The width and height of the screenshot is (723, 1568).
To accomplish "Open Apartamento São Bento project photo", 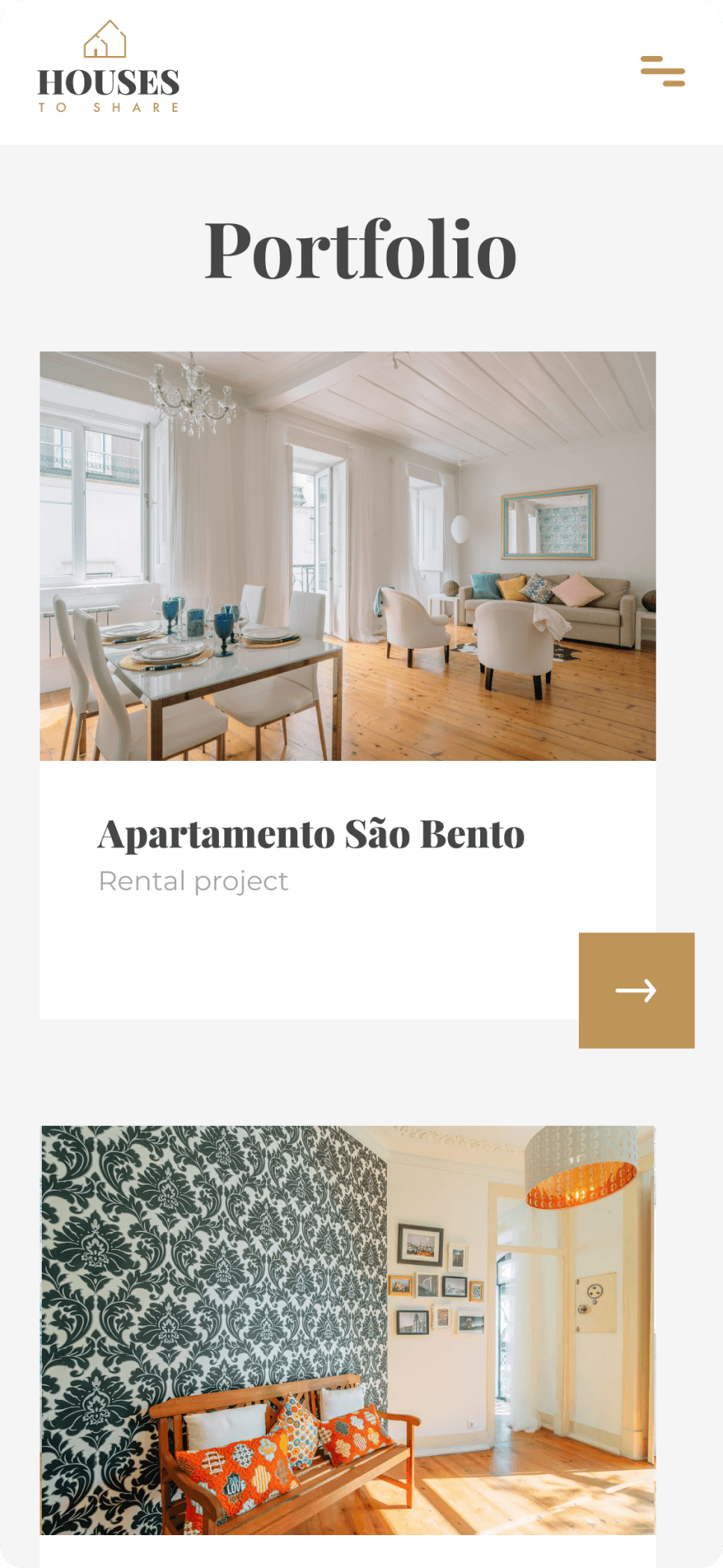I will click(347, 556).
